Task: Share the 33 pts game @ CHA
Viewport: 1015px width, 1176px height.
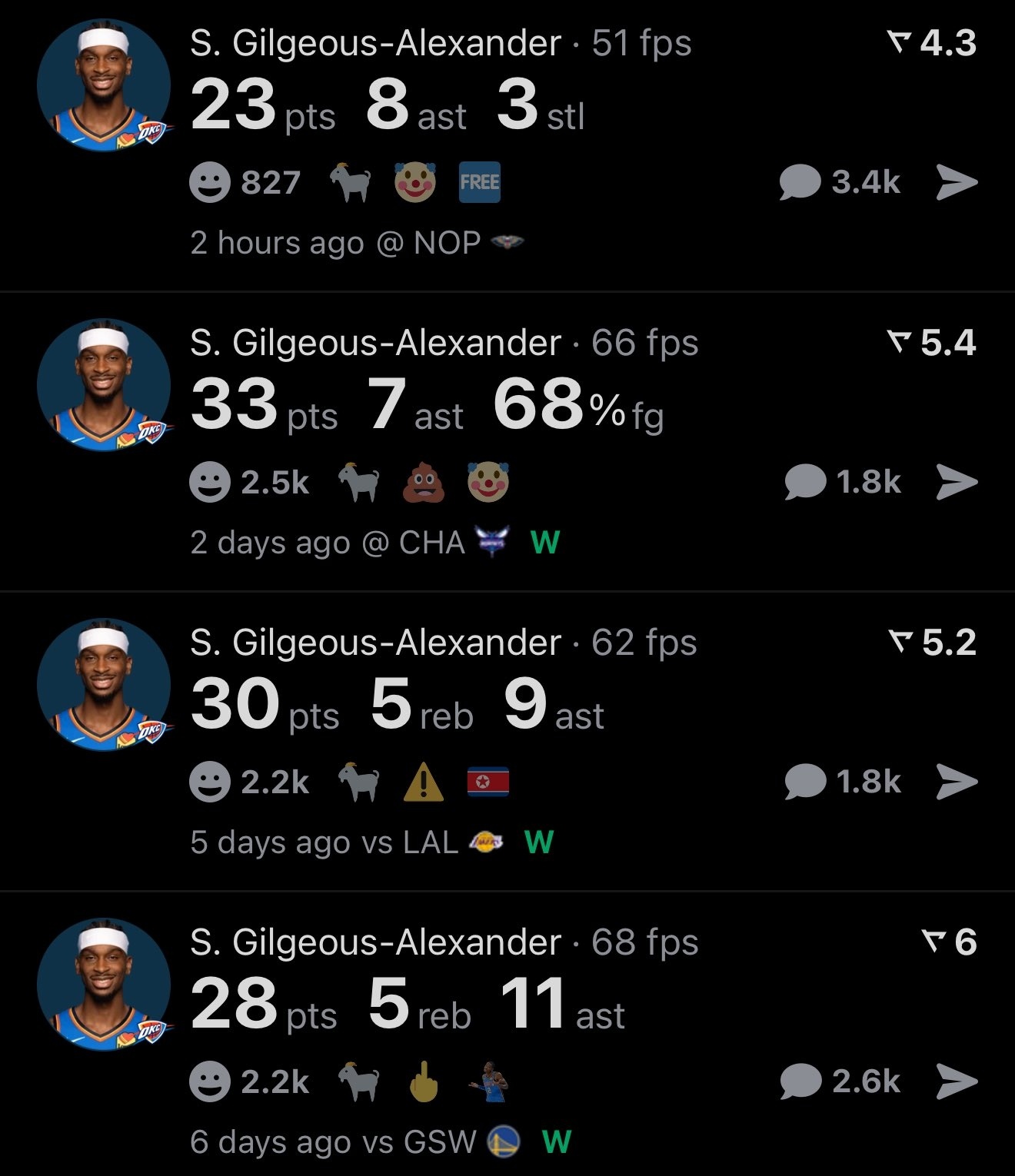Action: (x=957, y=483)
